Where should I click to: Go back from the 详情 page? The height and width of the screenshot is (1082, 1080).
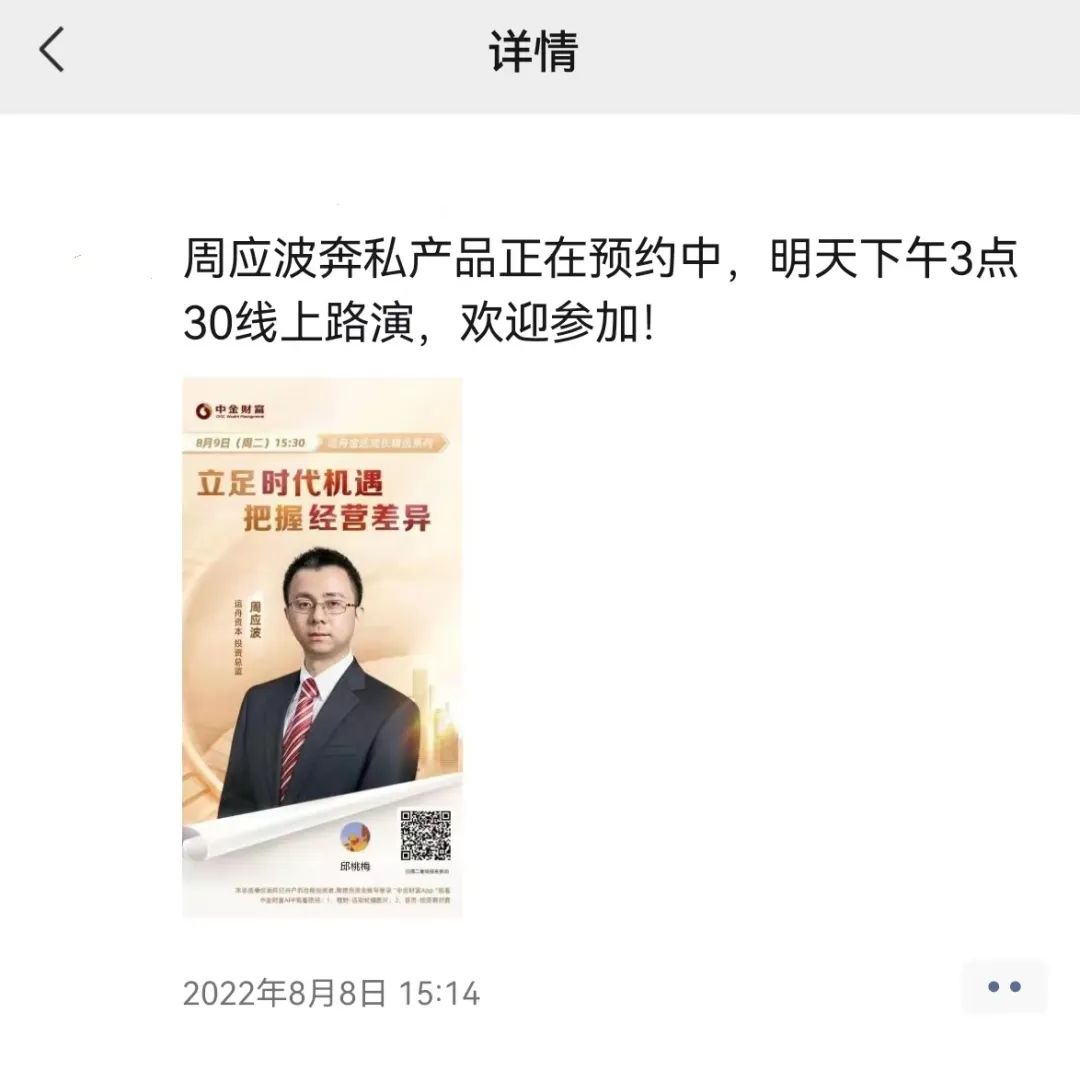pyautogui.click(x=52, y=50)
